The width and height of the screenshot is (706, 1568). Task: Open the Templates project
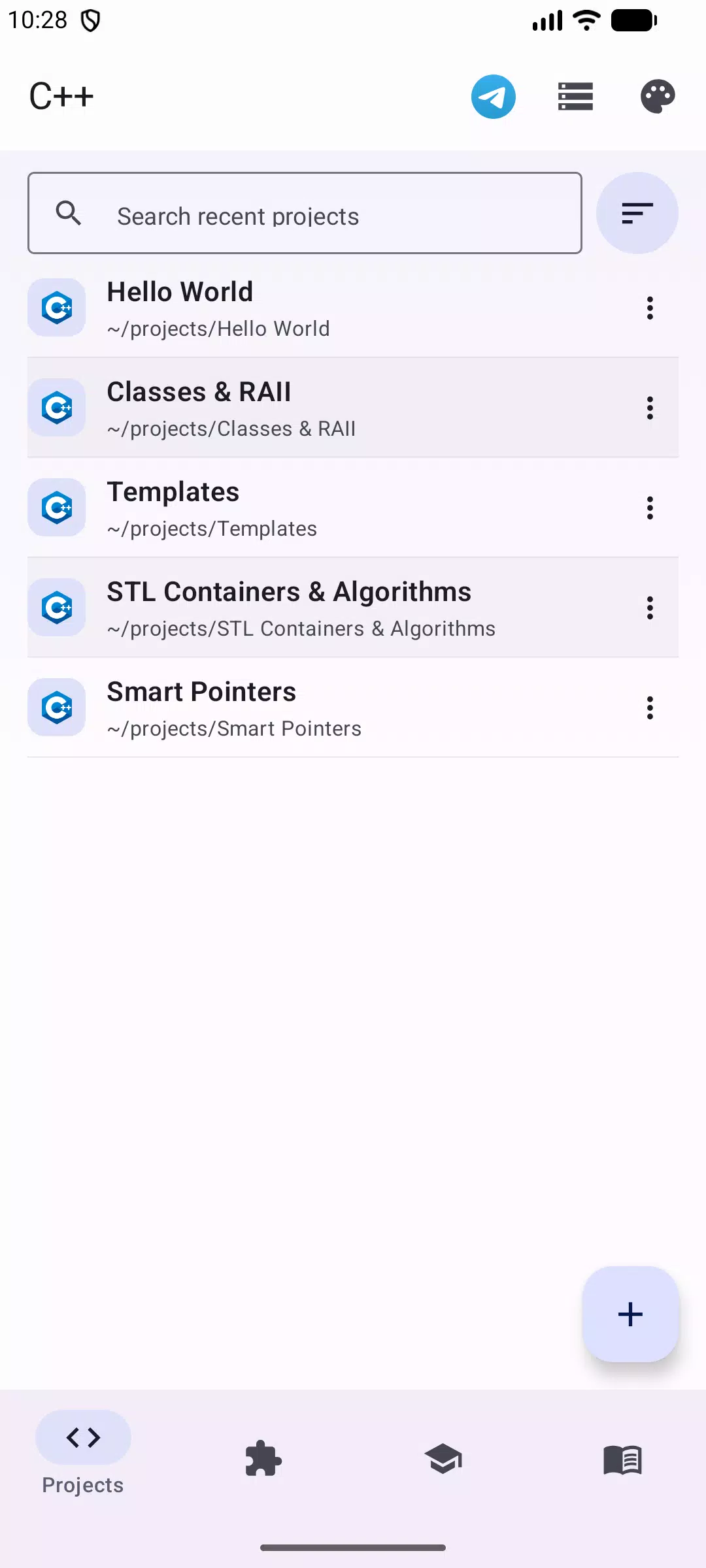[x=353, y=508]
